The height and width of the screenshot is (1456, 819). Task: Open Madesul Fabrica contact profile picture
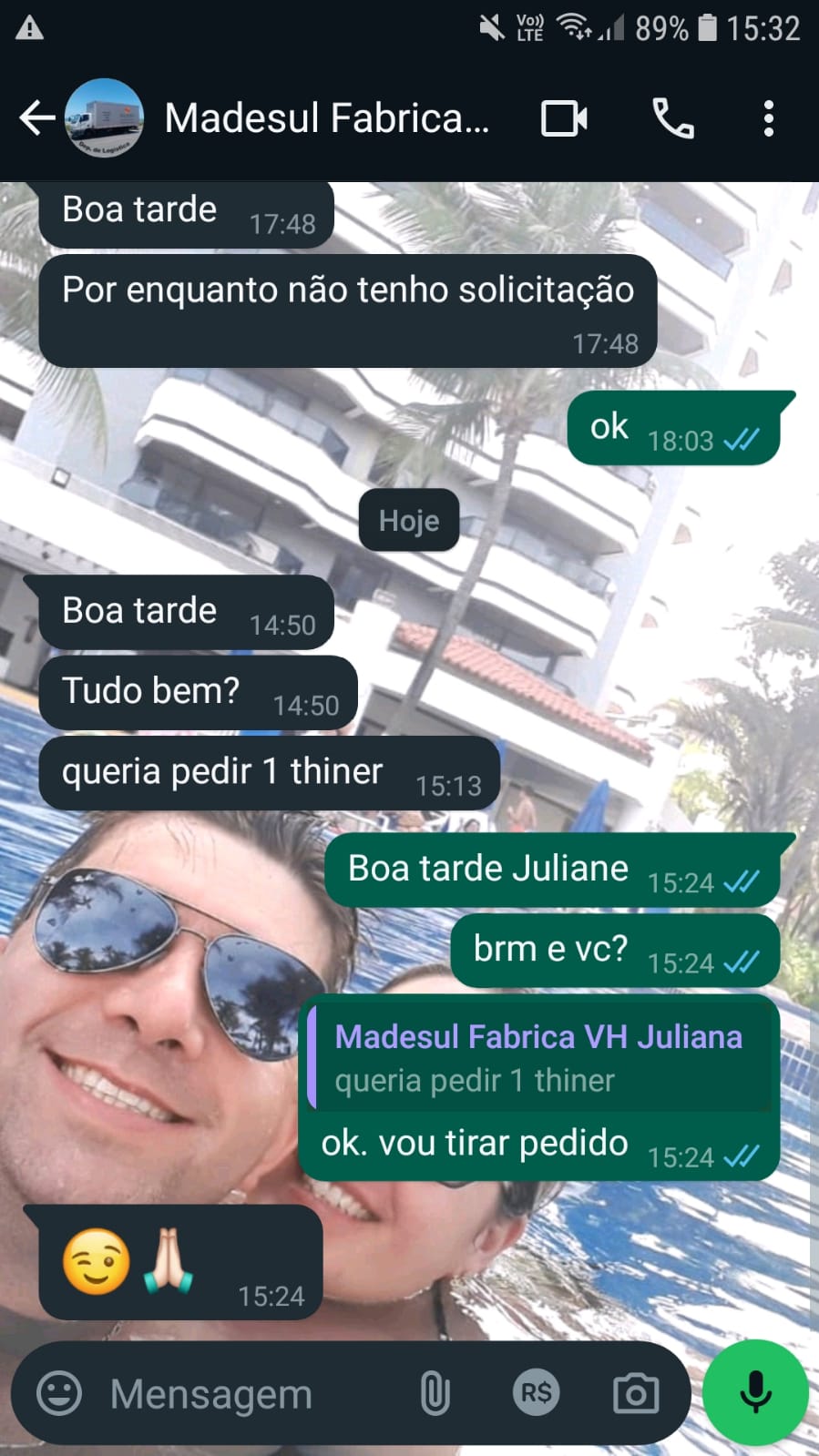105,118
